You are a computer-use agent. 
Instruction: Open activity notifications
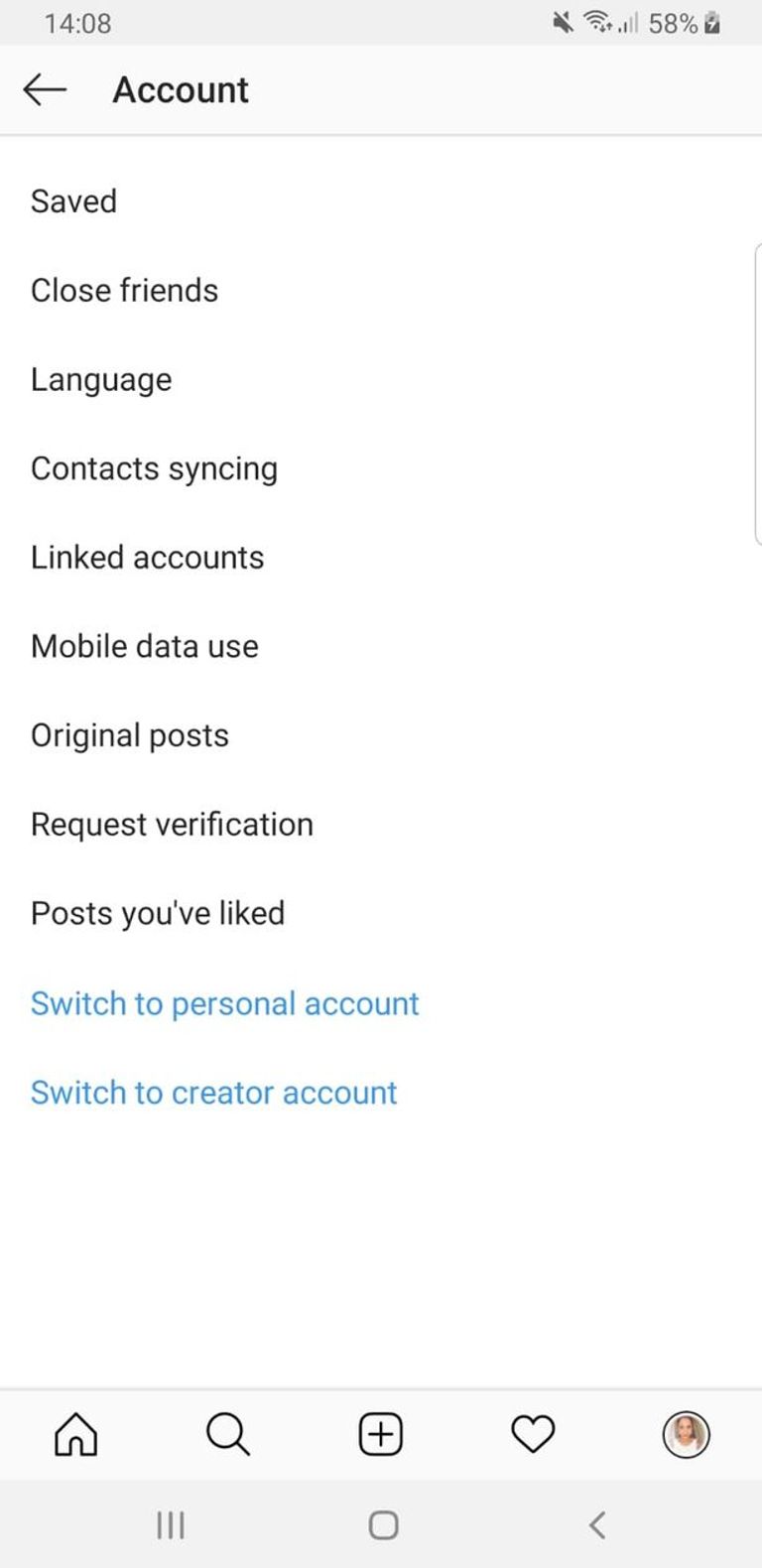533,1434
